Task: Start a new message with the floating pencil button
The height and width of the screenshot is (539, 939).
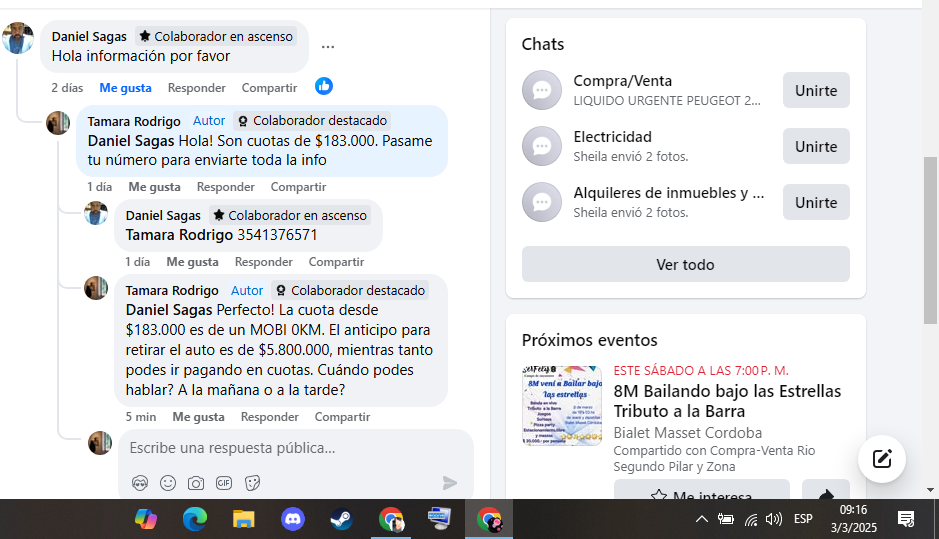Action: click(881, 459)
